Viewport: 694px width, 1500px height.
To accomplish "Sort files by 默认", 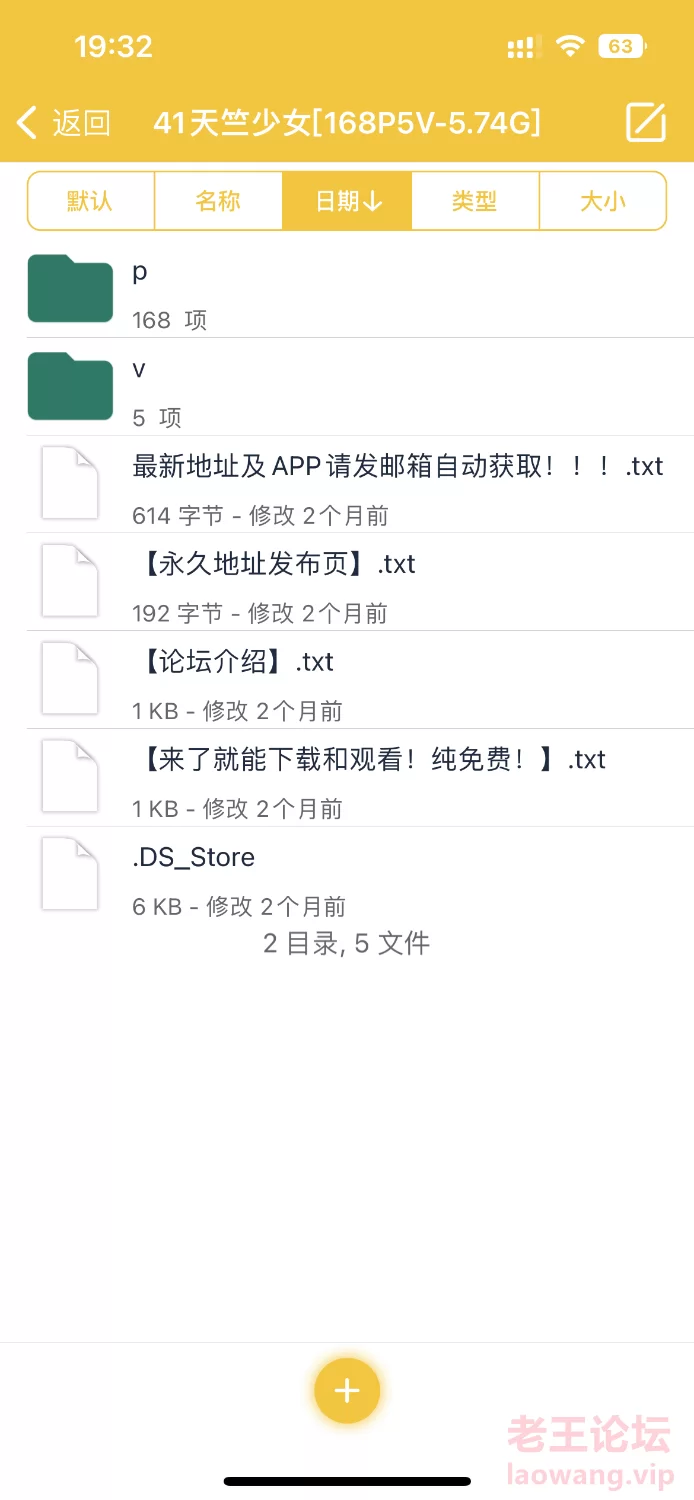I will point(91,201).
